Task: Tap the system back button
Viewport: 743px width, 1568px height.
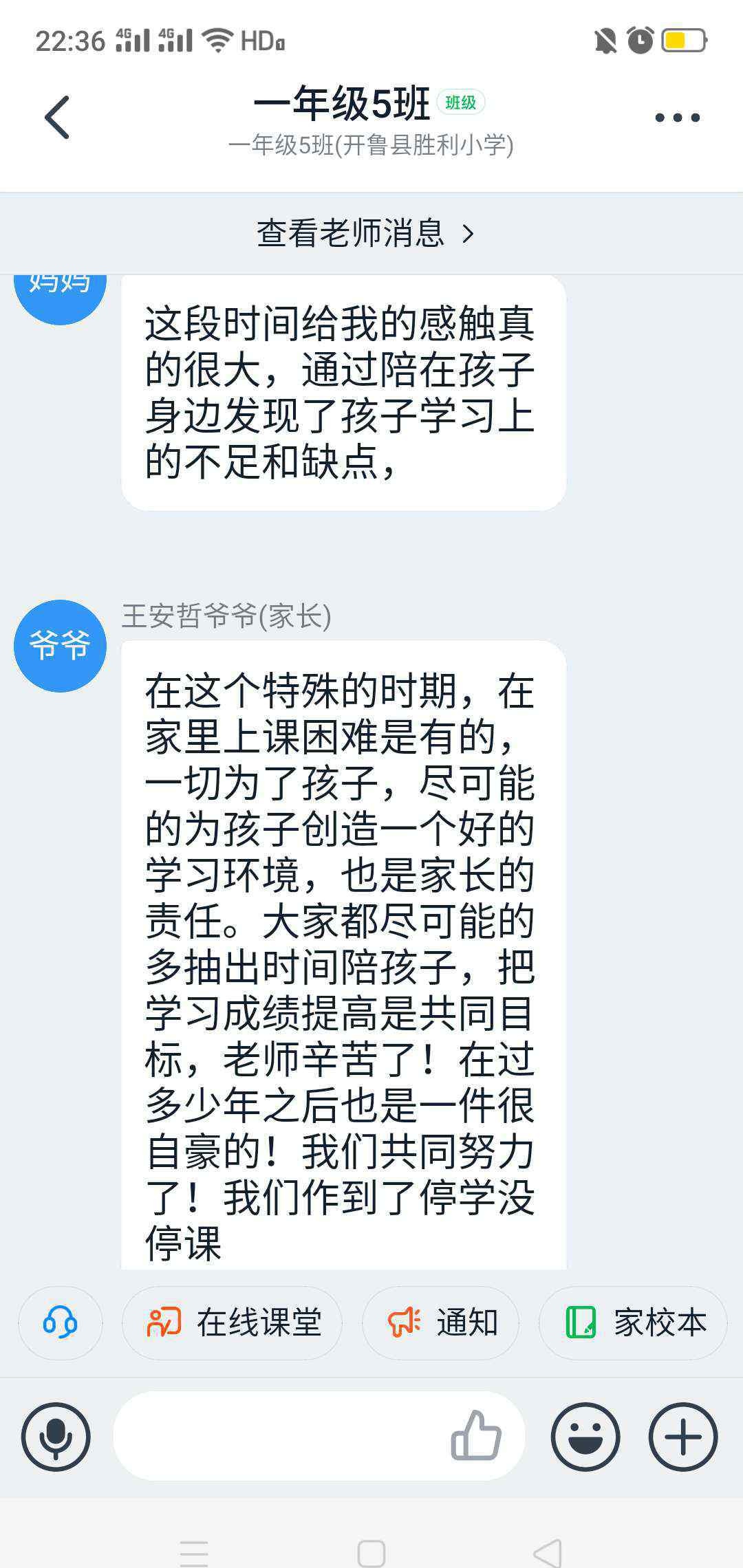Action: coord(548,1552)
